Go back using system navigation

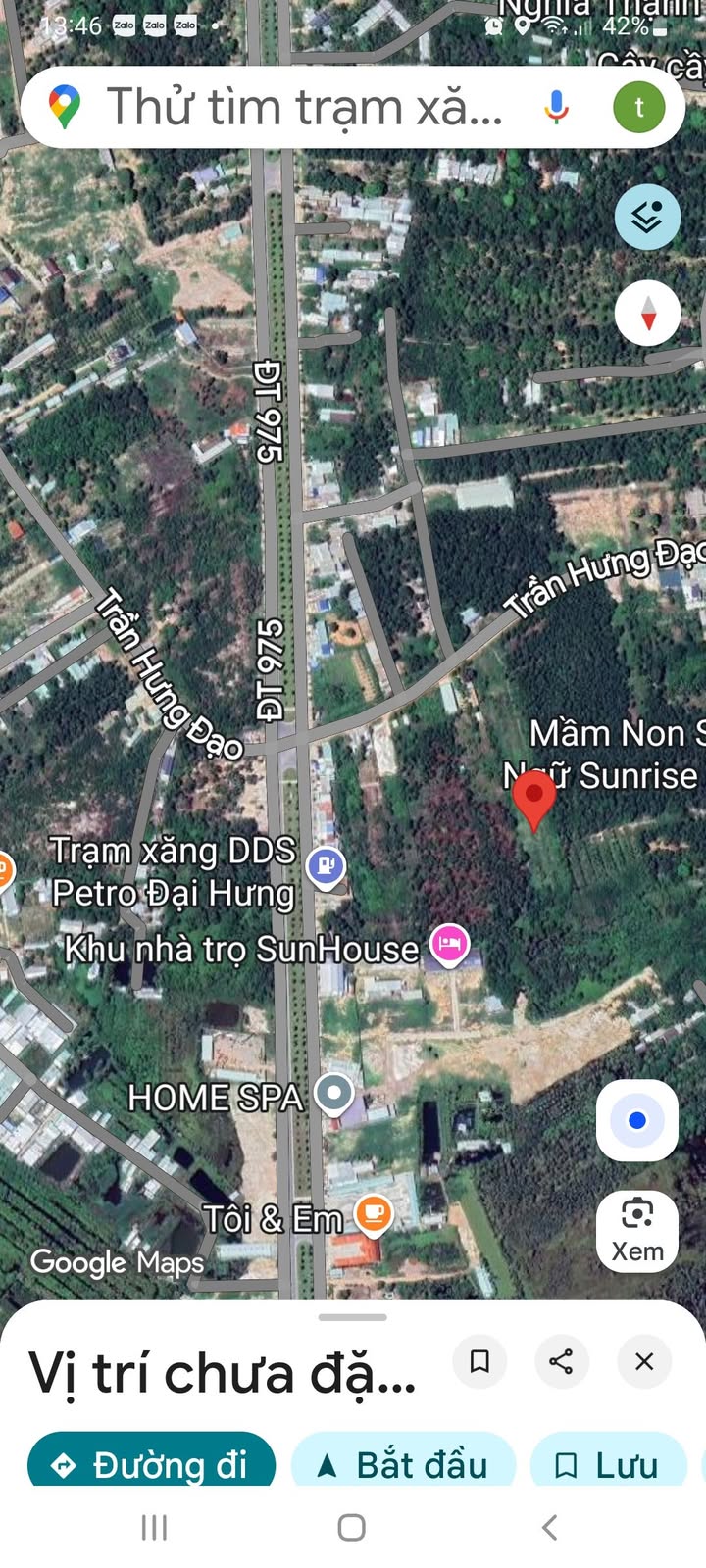(x=550, y=1527)
